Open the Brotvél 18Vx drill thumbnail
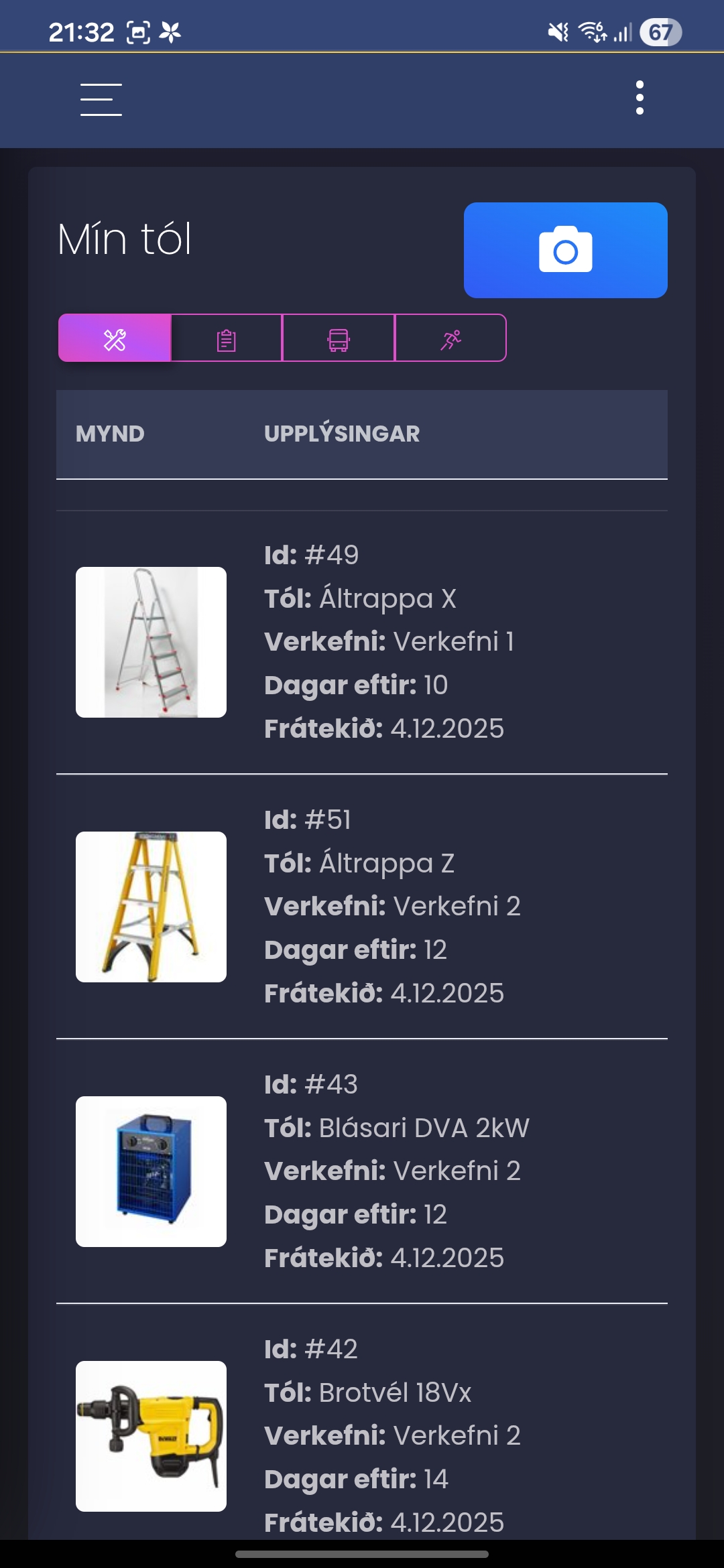Image resolution: width=724 pixels, height=1568 pixels. (151, 1434)
